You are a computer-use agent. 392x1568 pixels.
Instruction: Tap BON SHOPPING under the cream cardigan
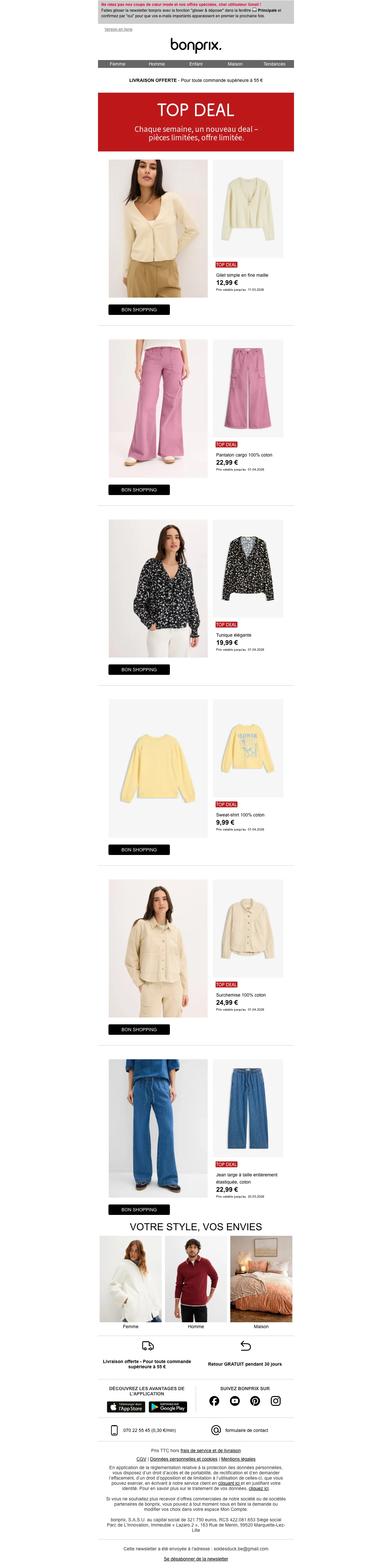pyautogui.click(x=139, y=310)
